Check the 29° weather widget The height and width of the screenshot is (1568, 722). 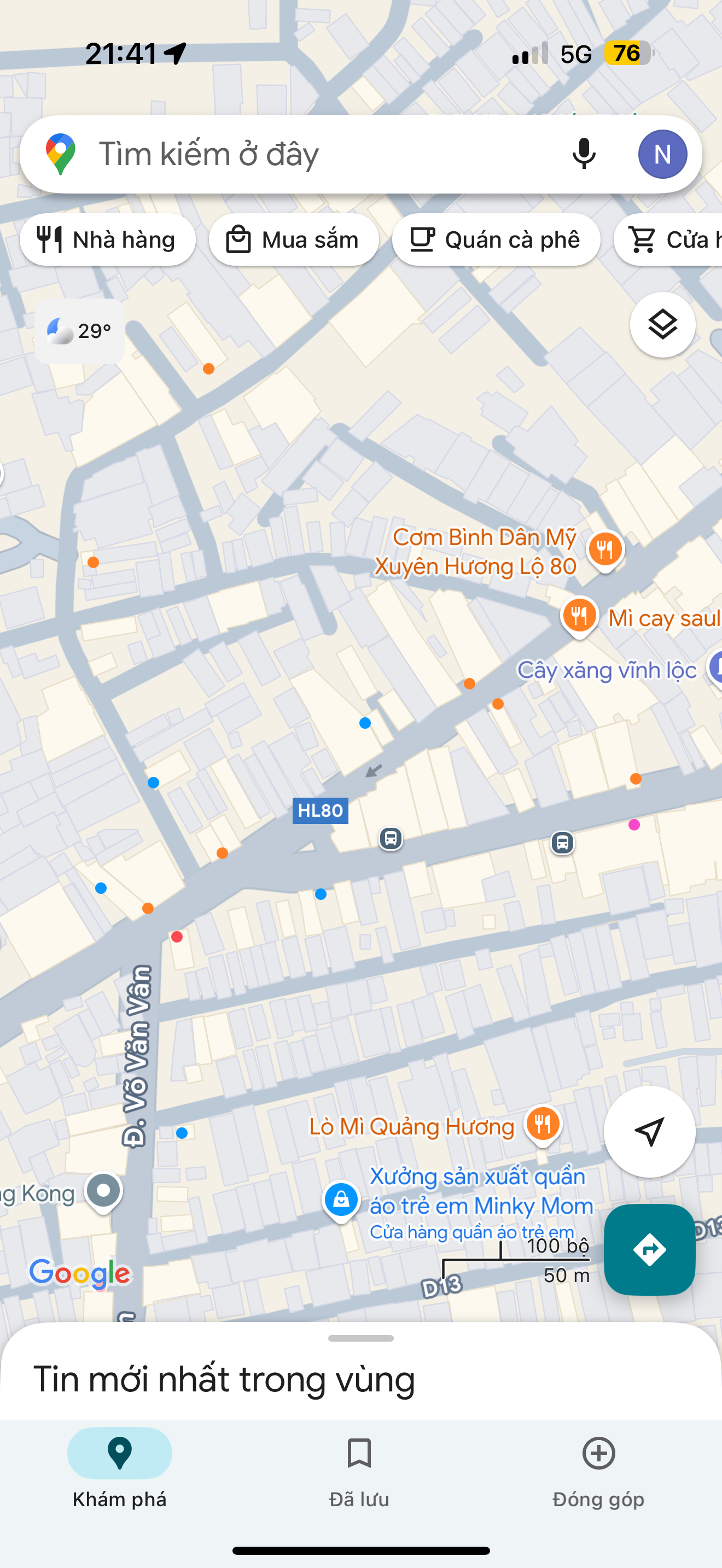coord(80,331)
